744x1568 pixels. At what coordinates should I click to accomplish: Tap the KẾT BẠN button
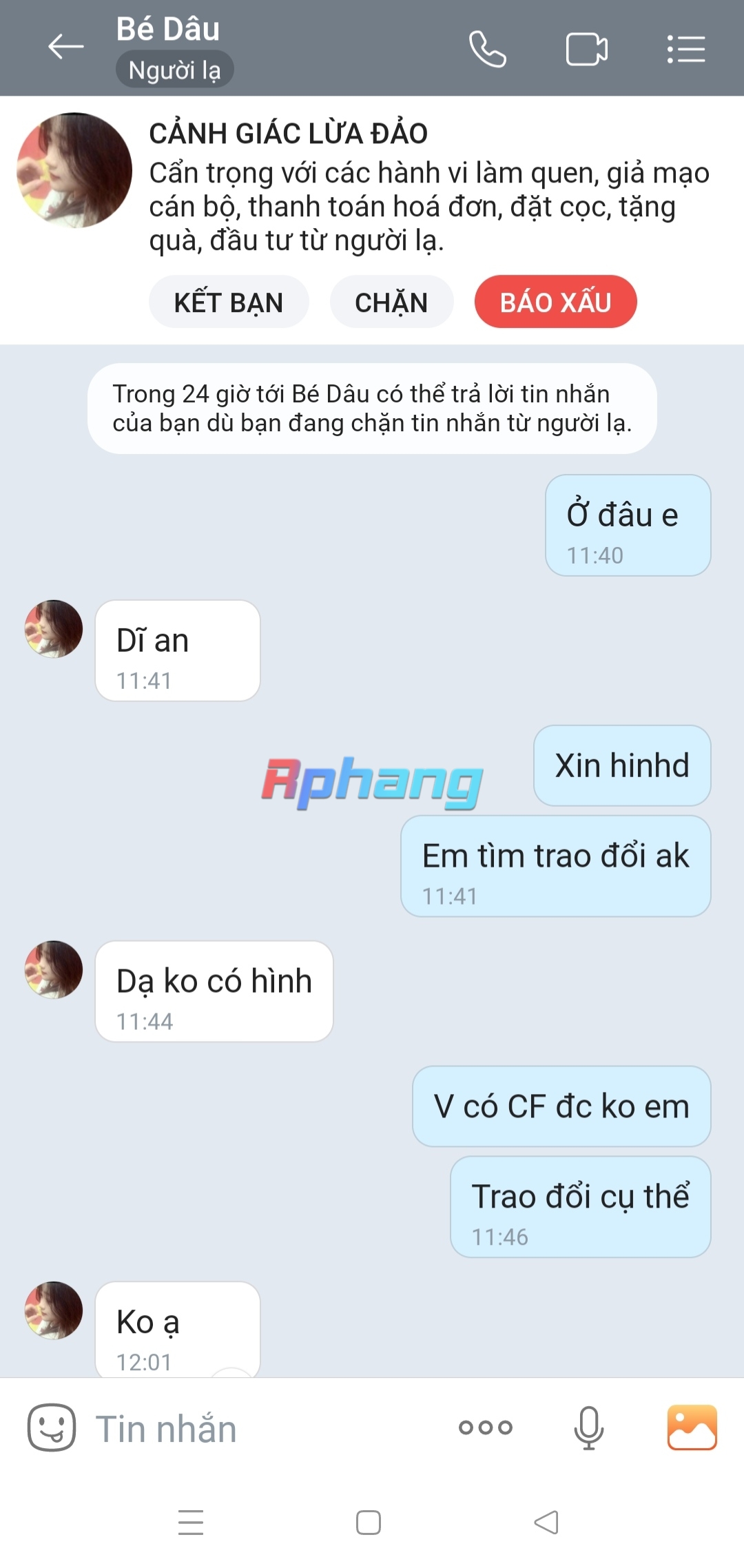(229, 302)
